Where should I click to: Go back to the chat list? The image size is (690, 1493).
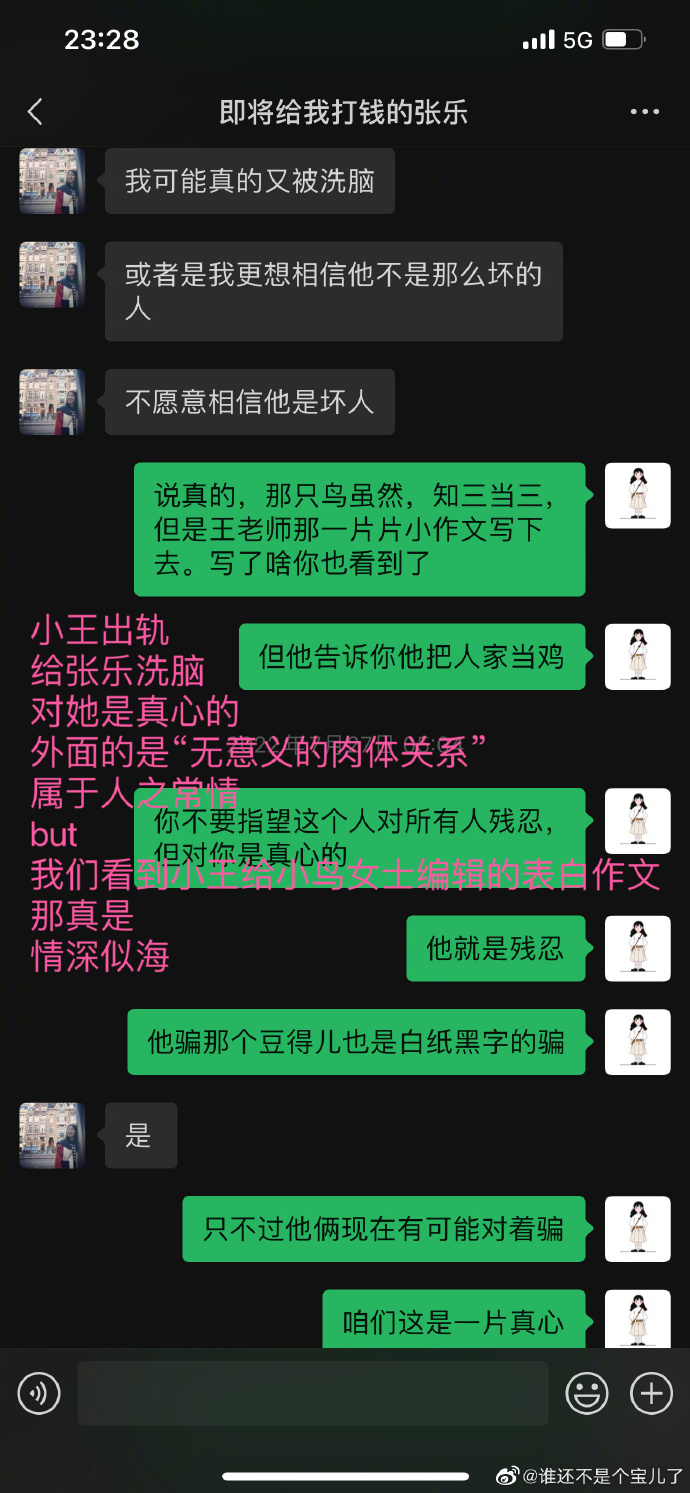coord(35,111)
